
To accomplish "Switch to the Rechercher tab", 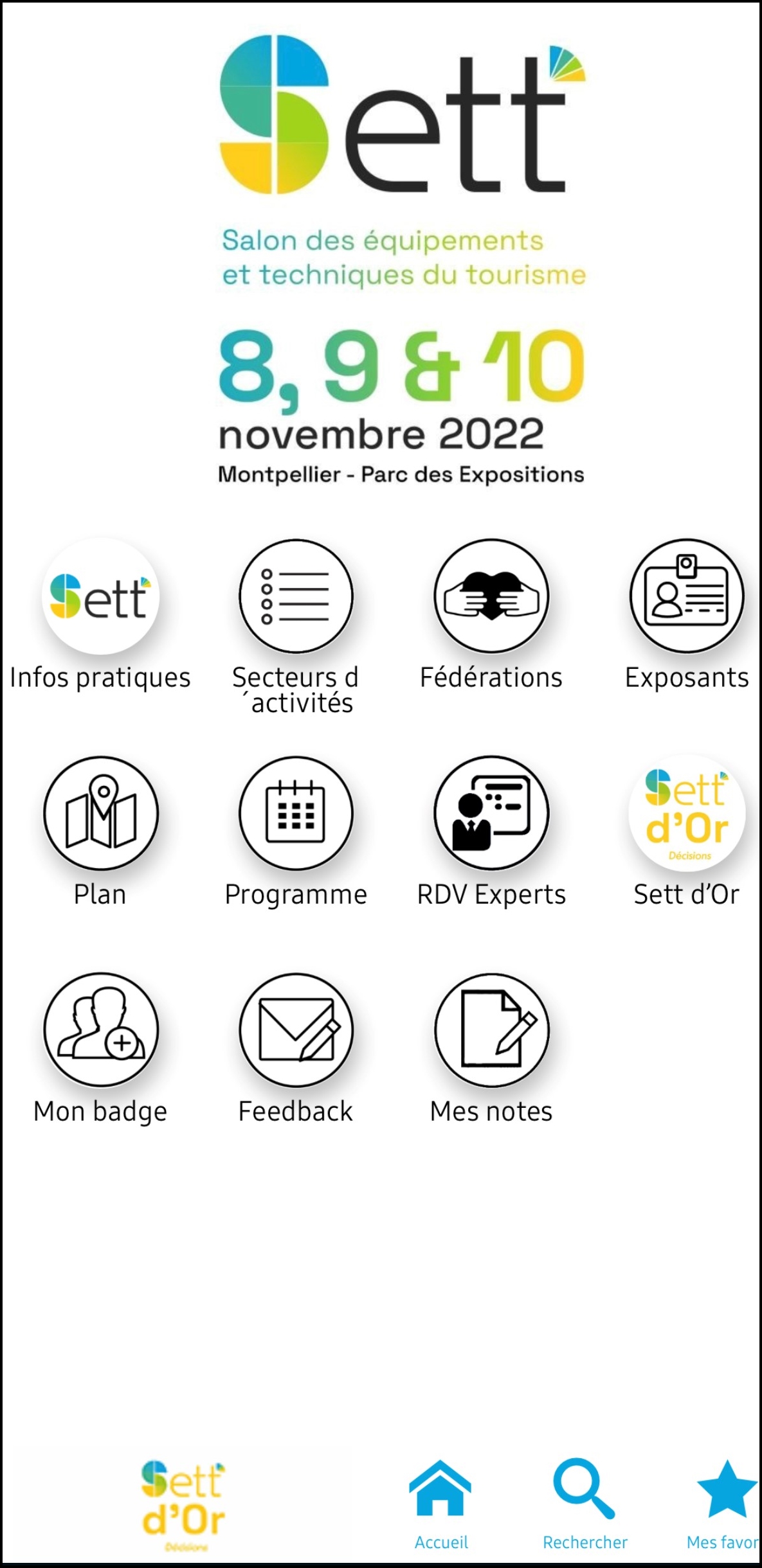I will pos(585,1505).
